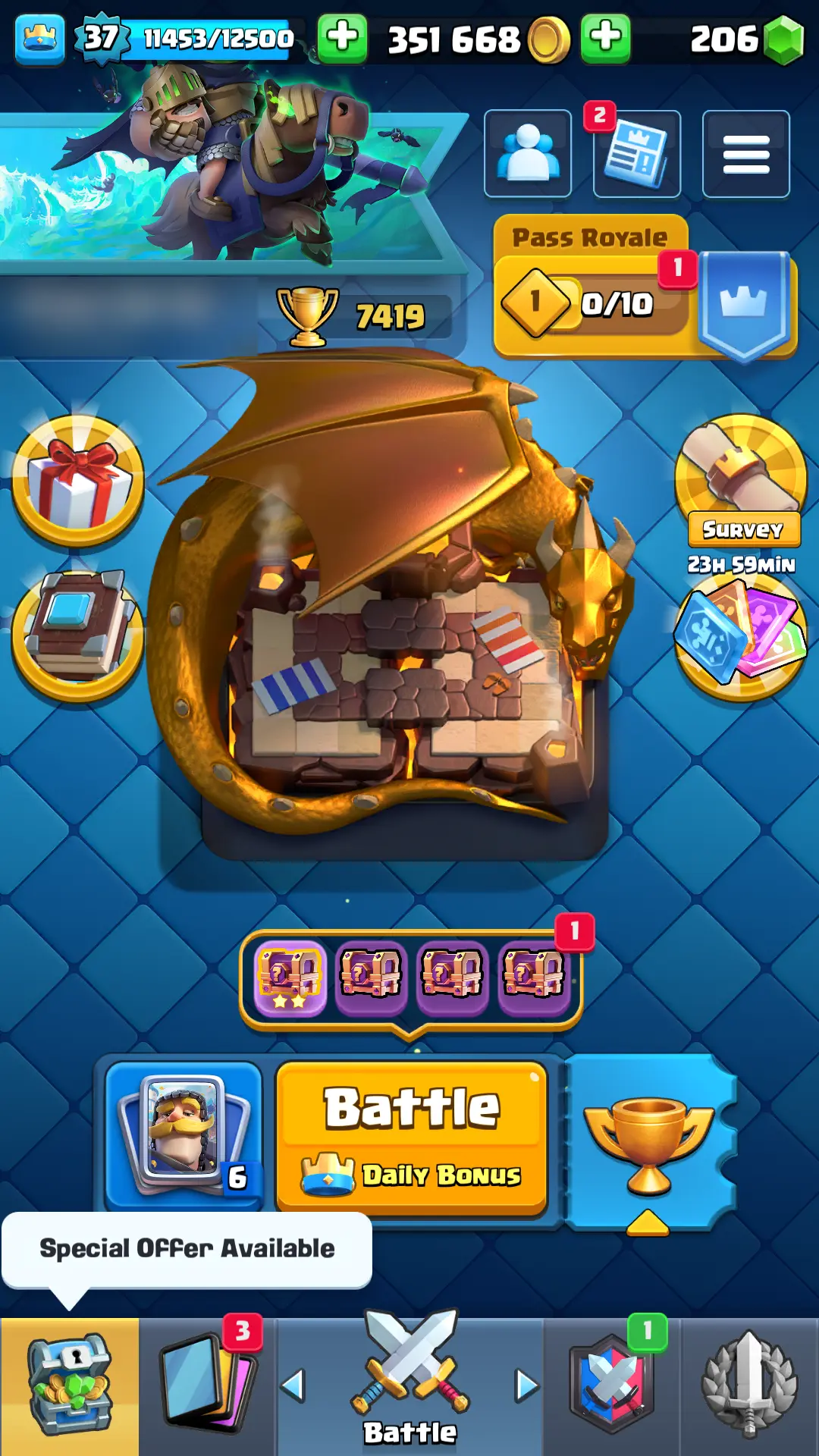The image size is (819, 1456).
Task: Start a match with the Battle button
Action: 412,1135
